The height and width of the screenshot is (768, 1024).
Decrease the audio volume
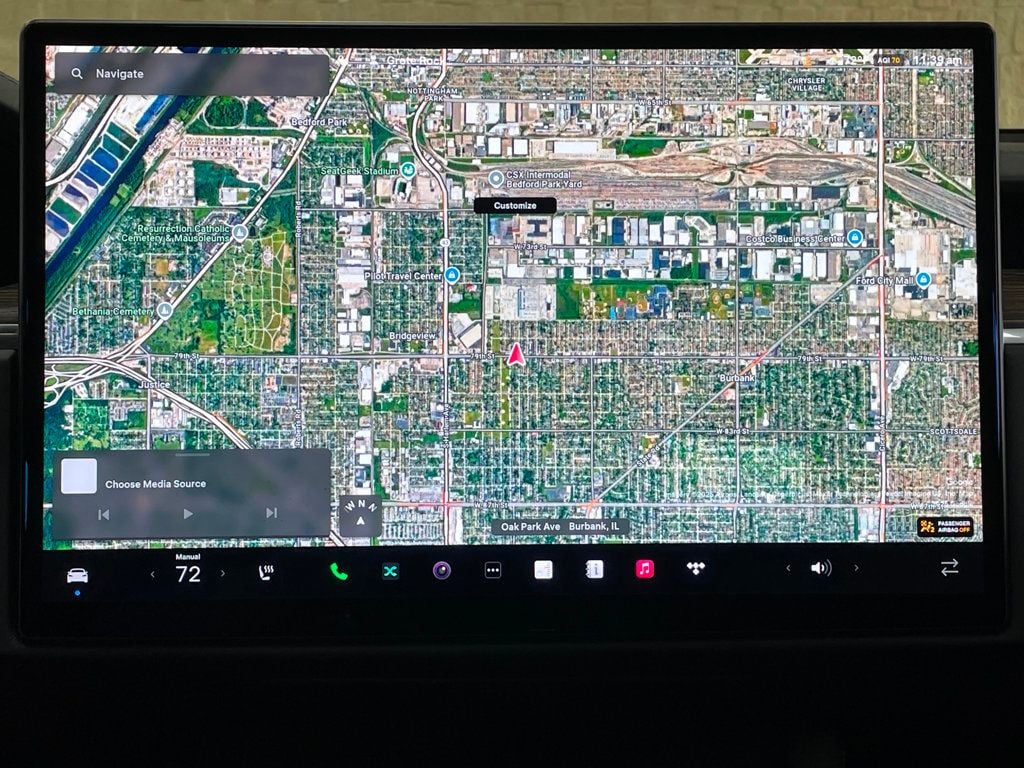coord(788,568)
